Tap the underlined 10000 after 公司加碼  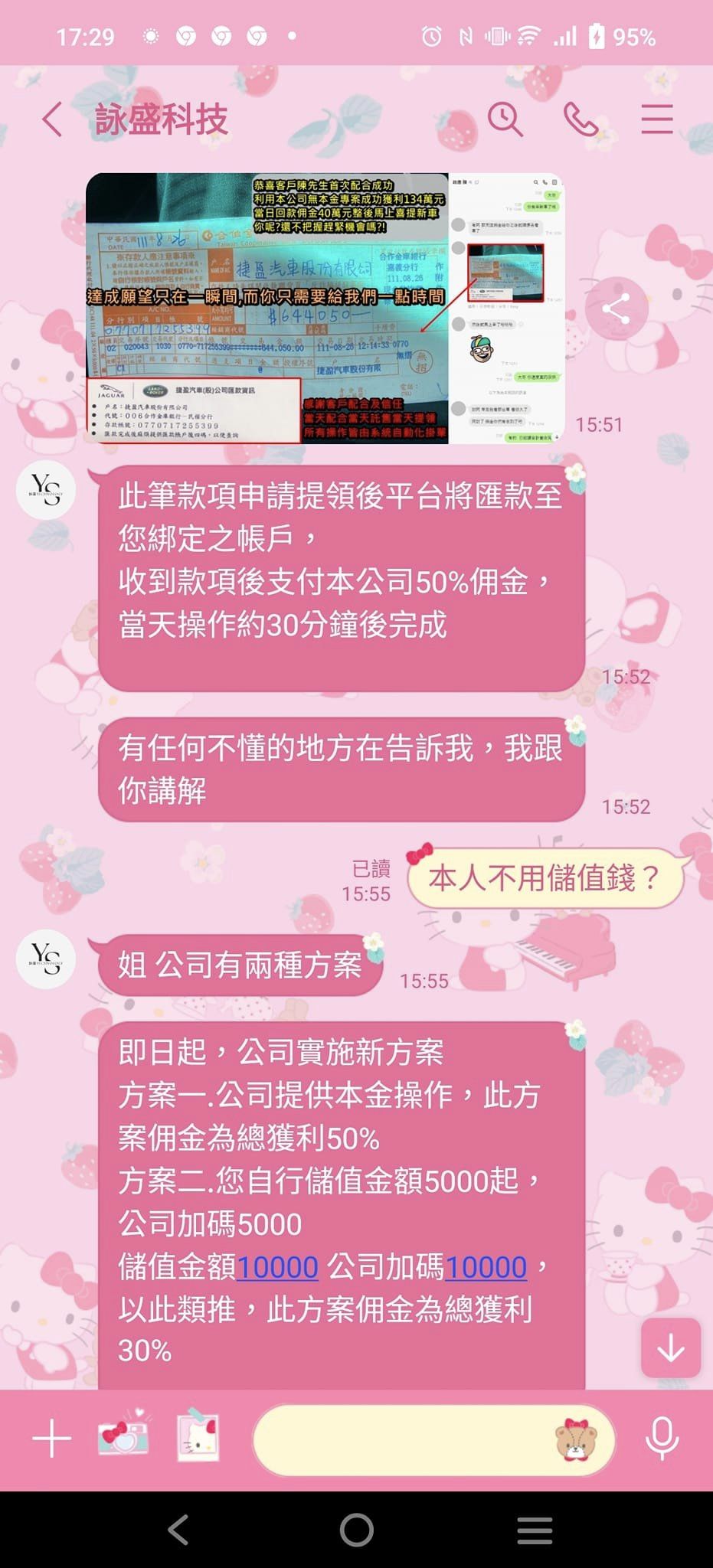click(486, 1267)
